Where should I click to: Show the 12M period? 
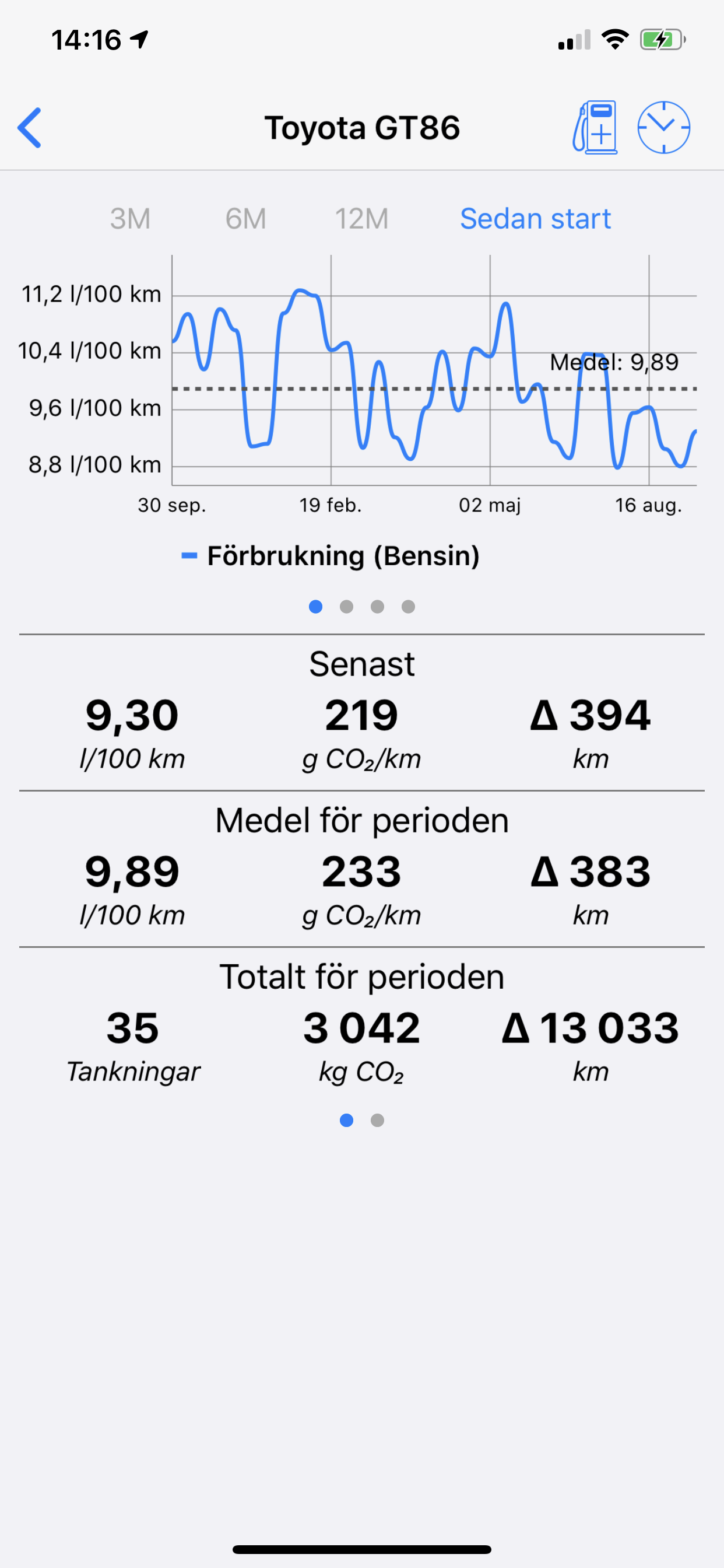361,219
